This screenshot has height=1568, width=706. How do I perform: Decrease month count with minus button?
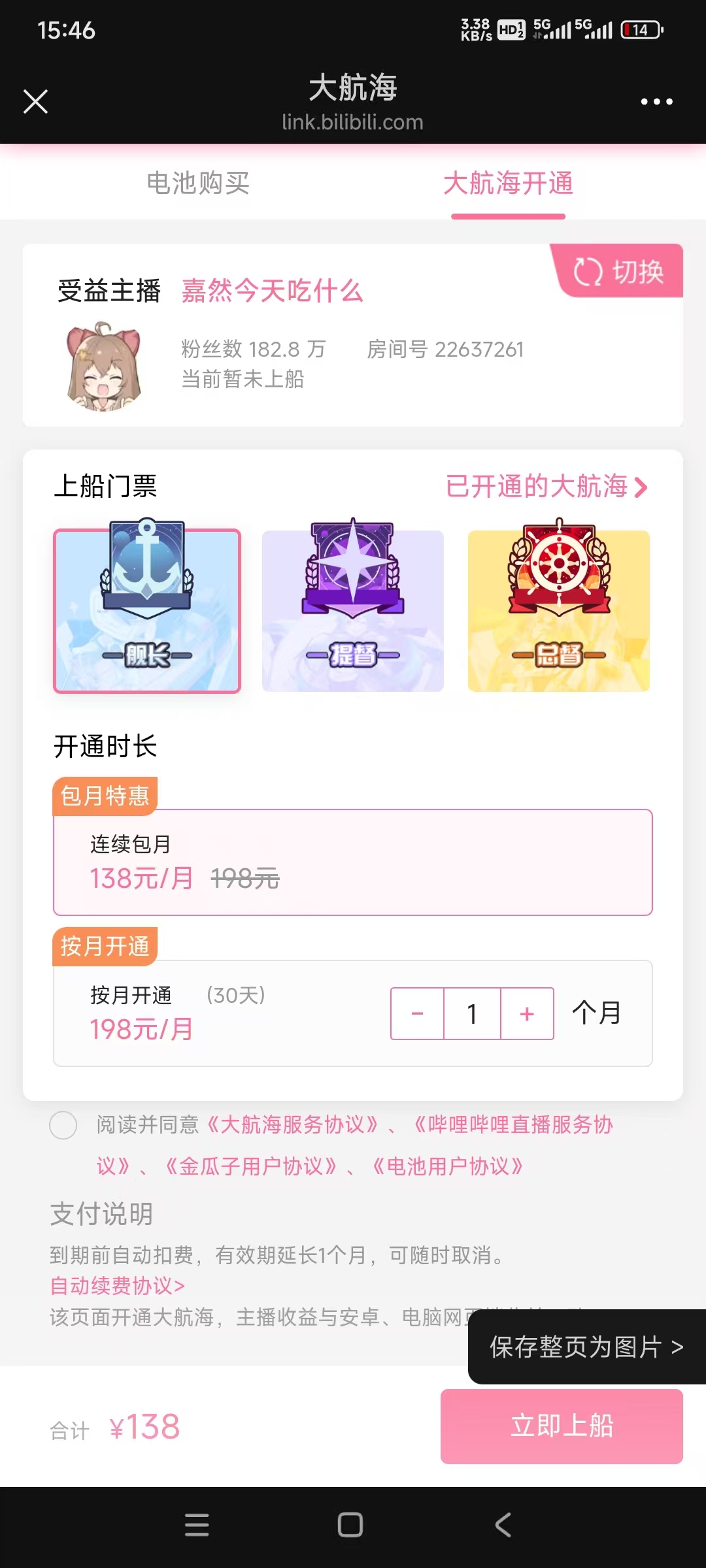[417, 1014]
